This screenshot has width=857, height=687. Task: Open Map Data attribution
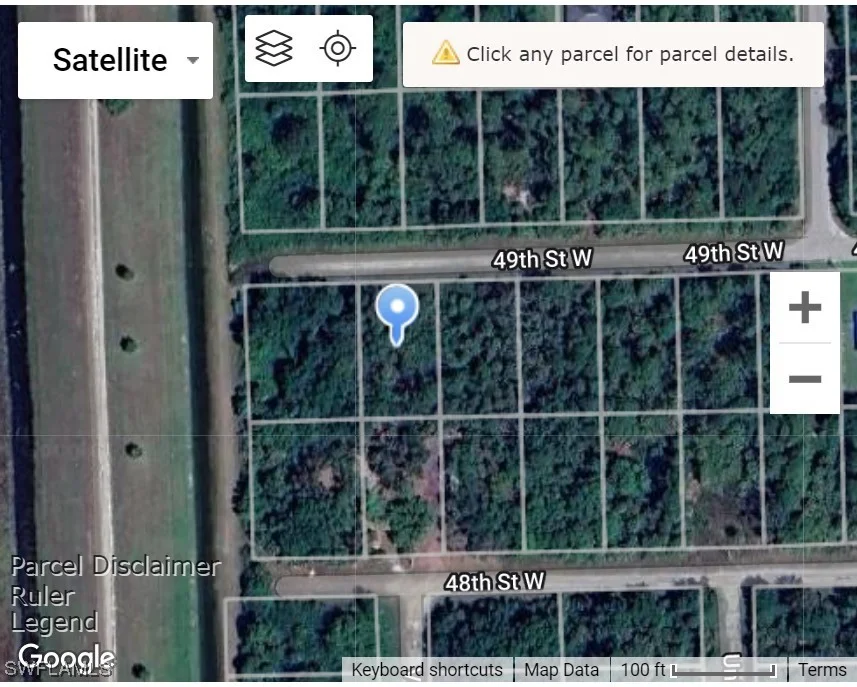coord(561,670)
